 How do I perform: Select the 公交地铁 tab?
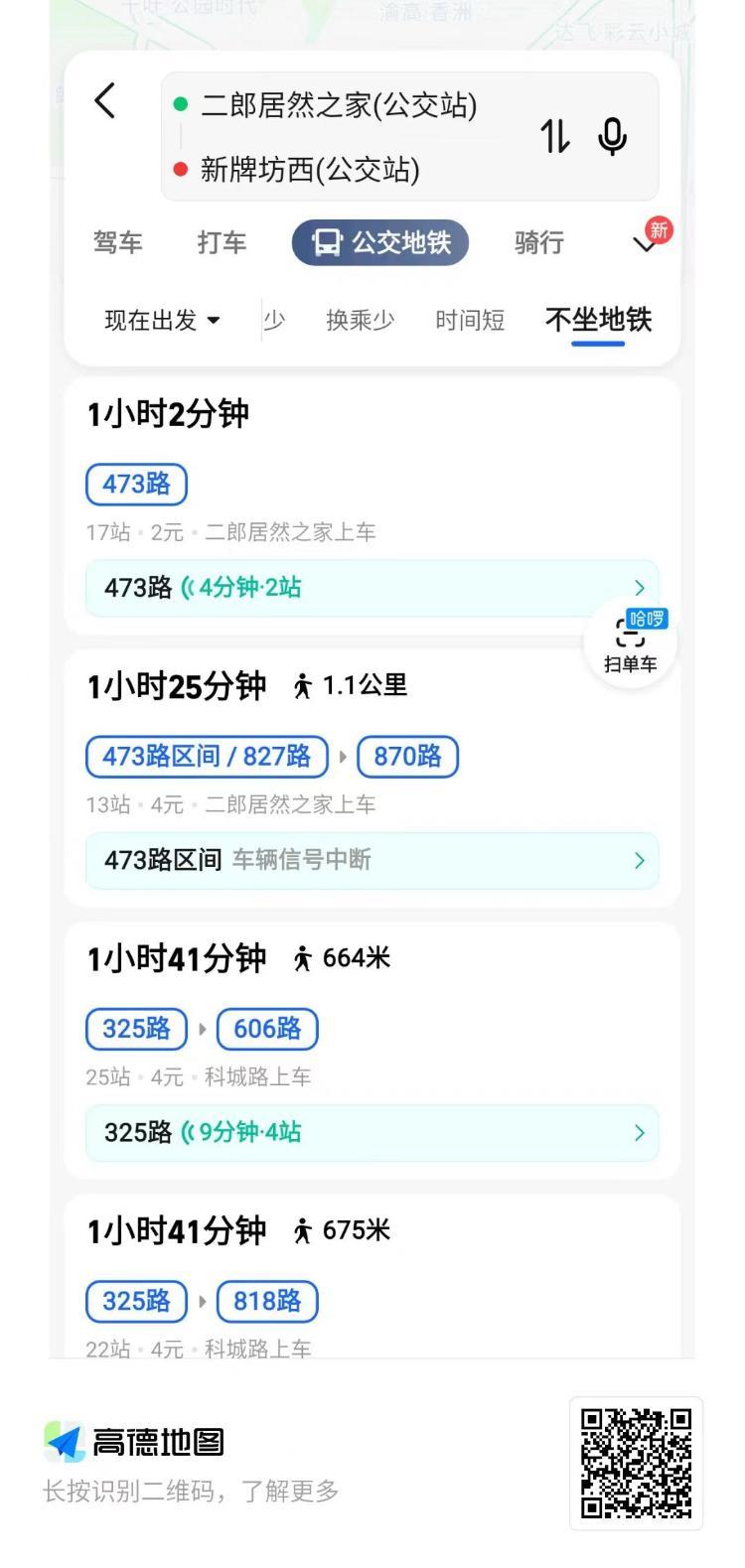pyautogui.click(x=380, y=242)
